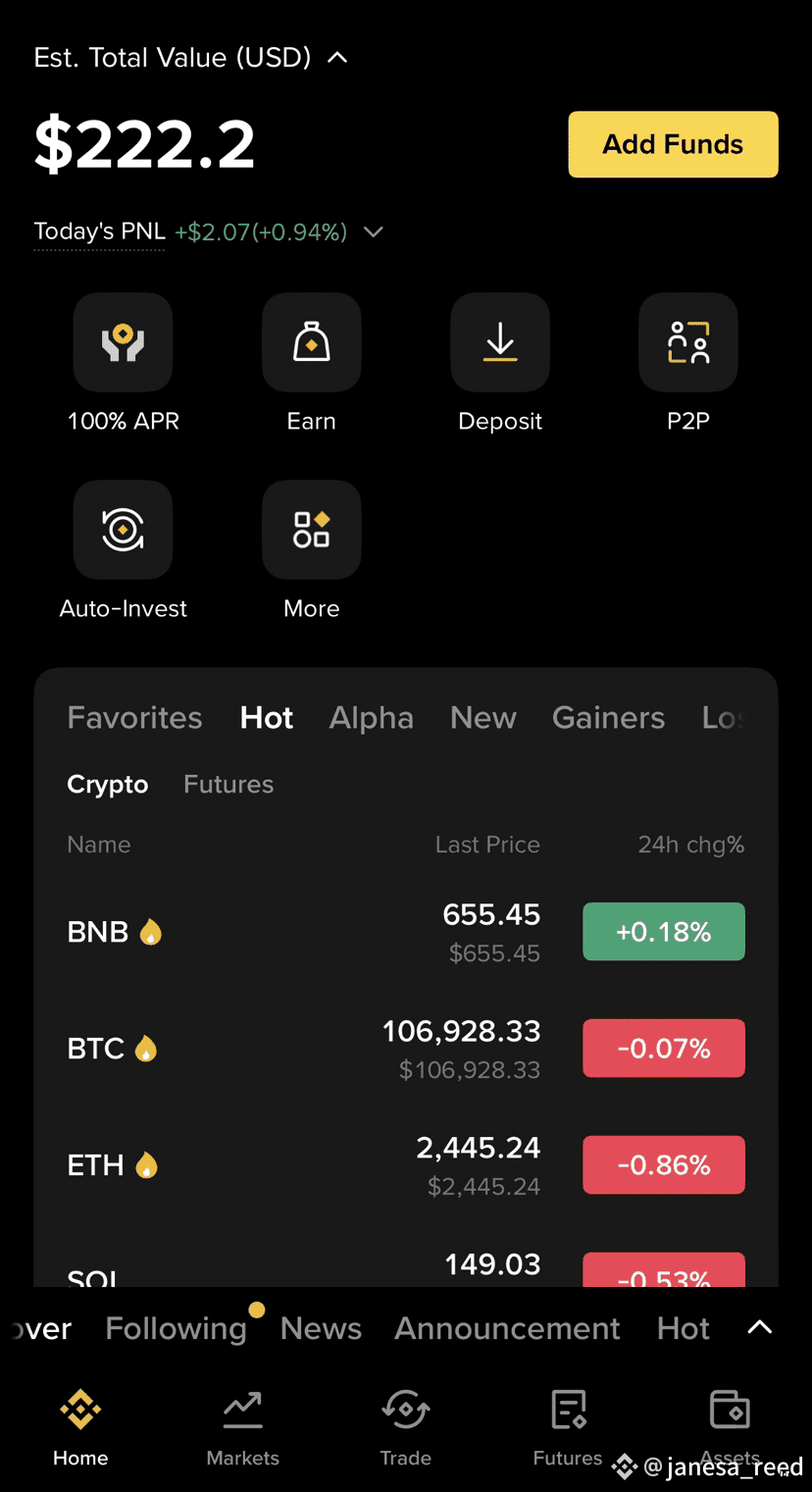
Task: Show More services
Action: (311, 530)
